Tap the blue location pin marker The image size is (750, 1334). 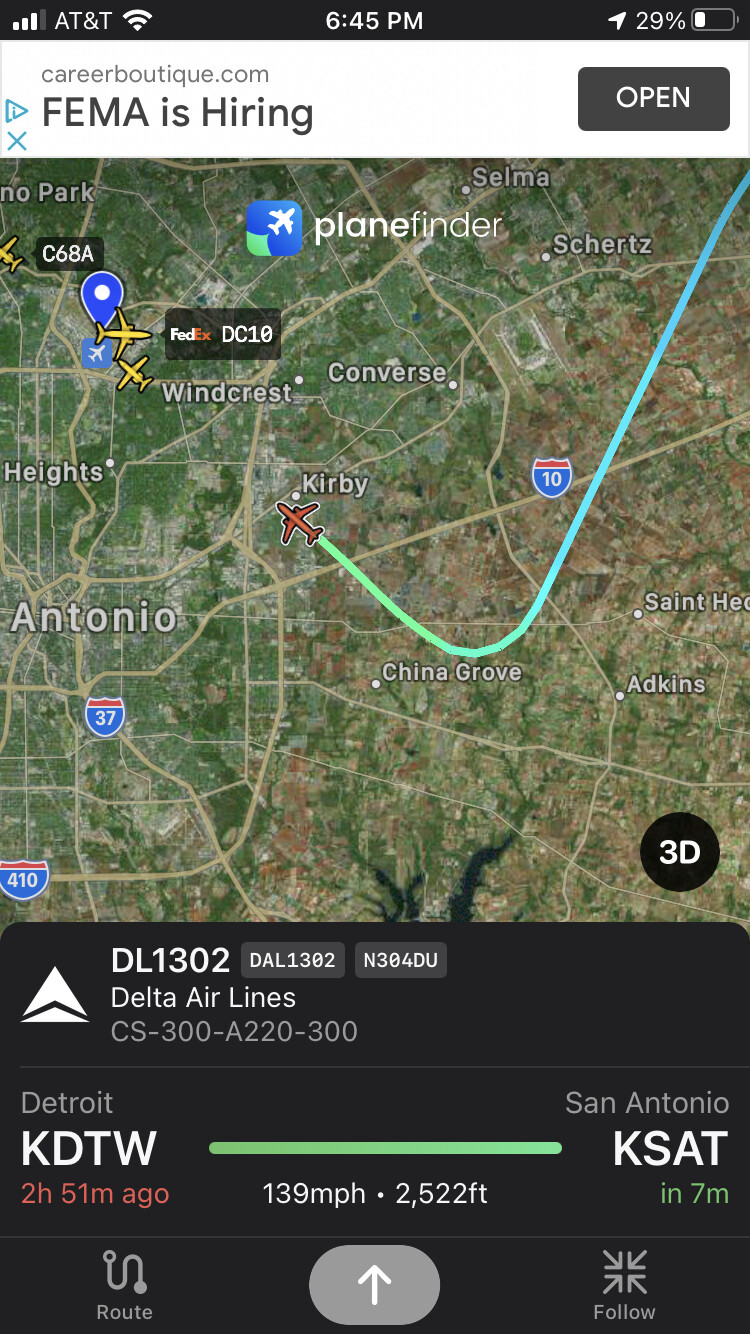101,294
